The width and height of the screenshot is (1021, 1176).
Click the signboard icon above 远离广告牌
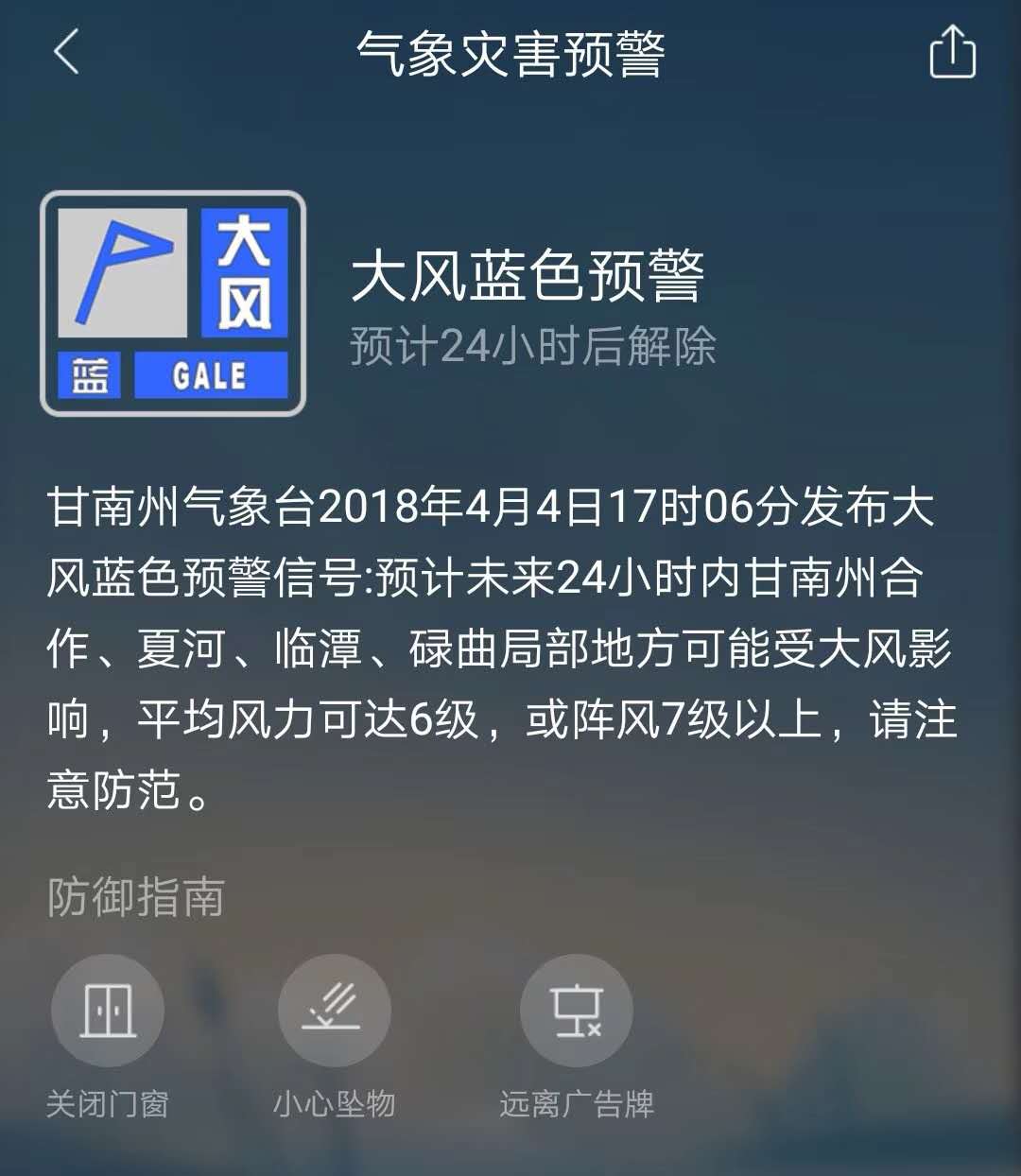(x=576, y=1009)
